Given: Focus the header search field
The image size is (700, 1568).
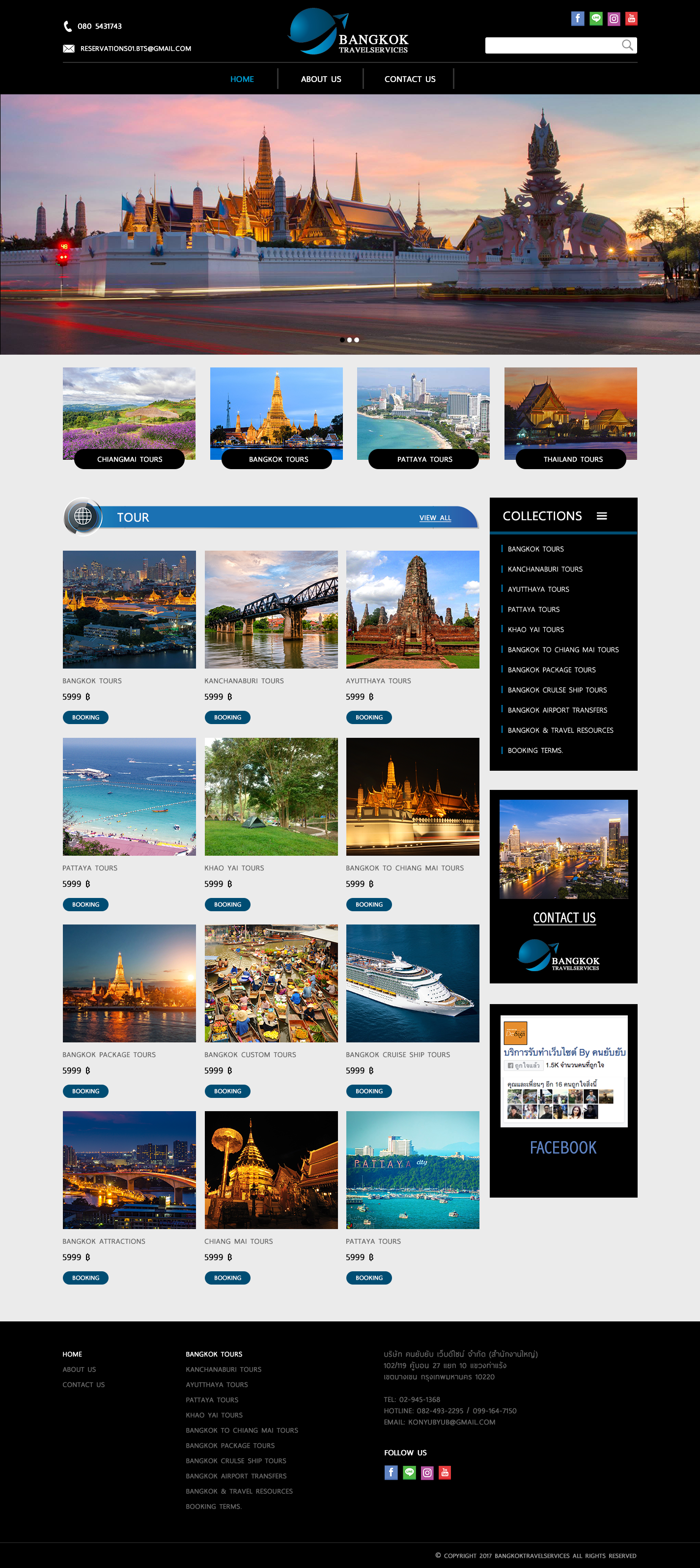Looking at the screenshot, I should (x=551, y=45).
